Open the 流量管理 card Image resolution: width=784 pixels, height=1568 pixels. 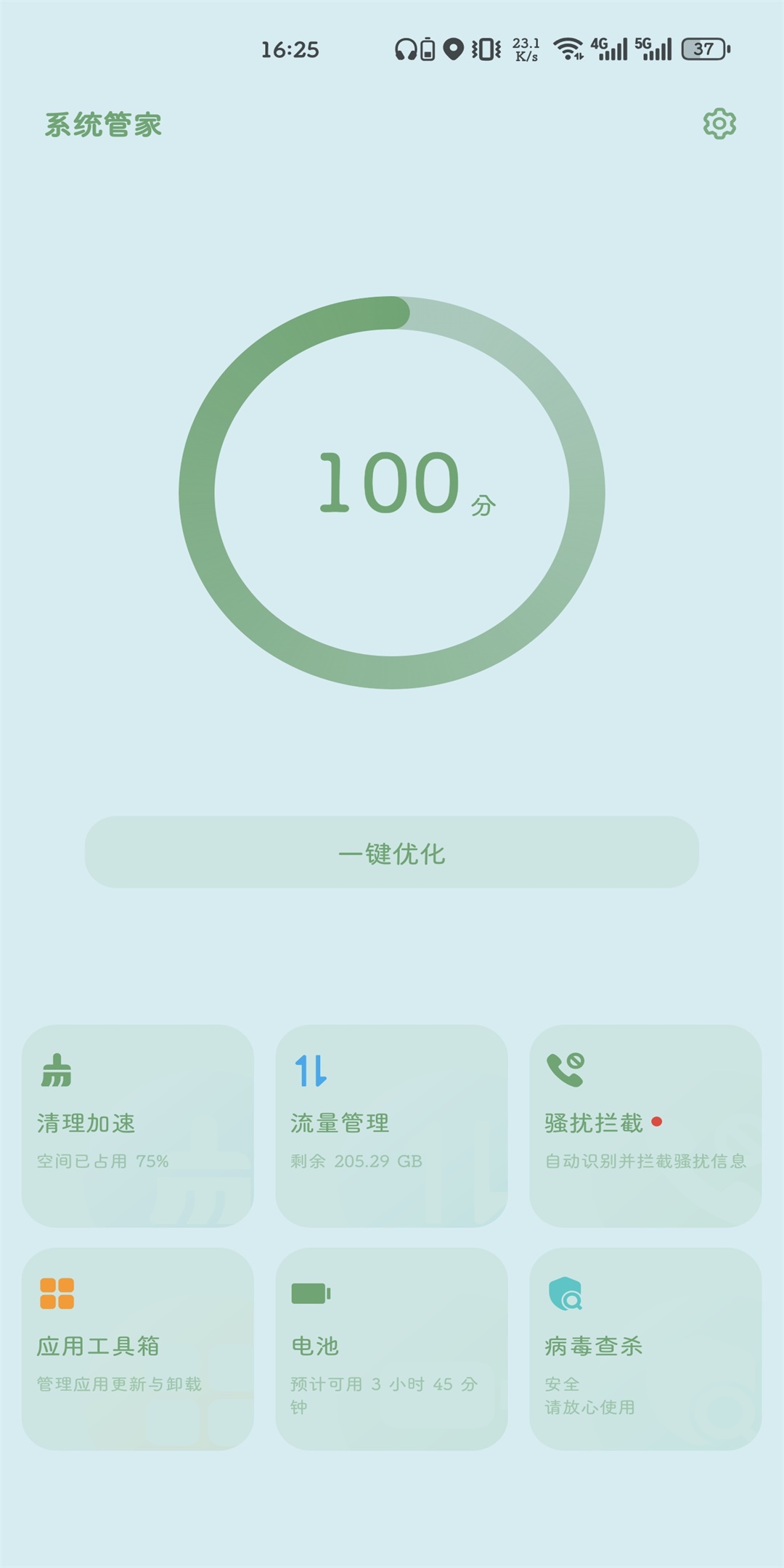click(391, 1125)
